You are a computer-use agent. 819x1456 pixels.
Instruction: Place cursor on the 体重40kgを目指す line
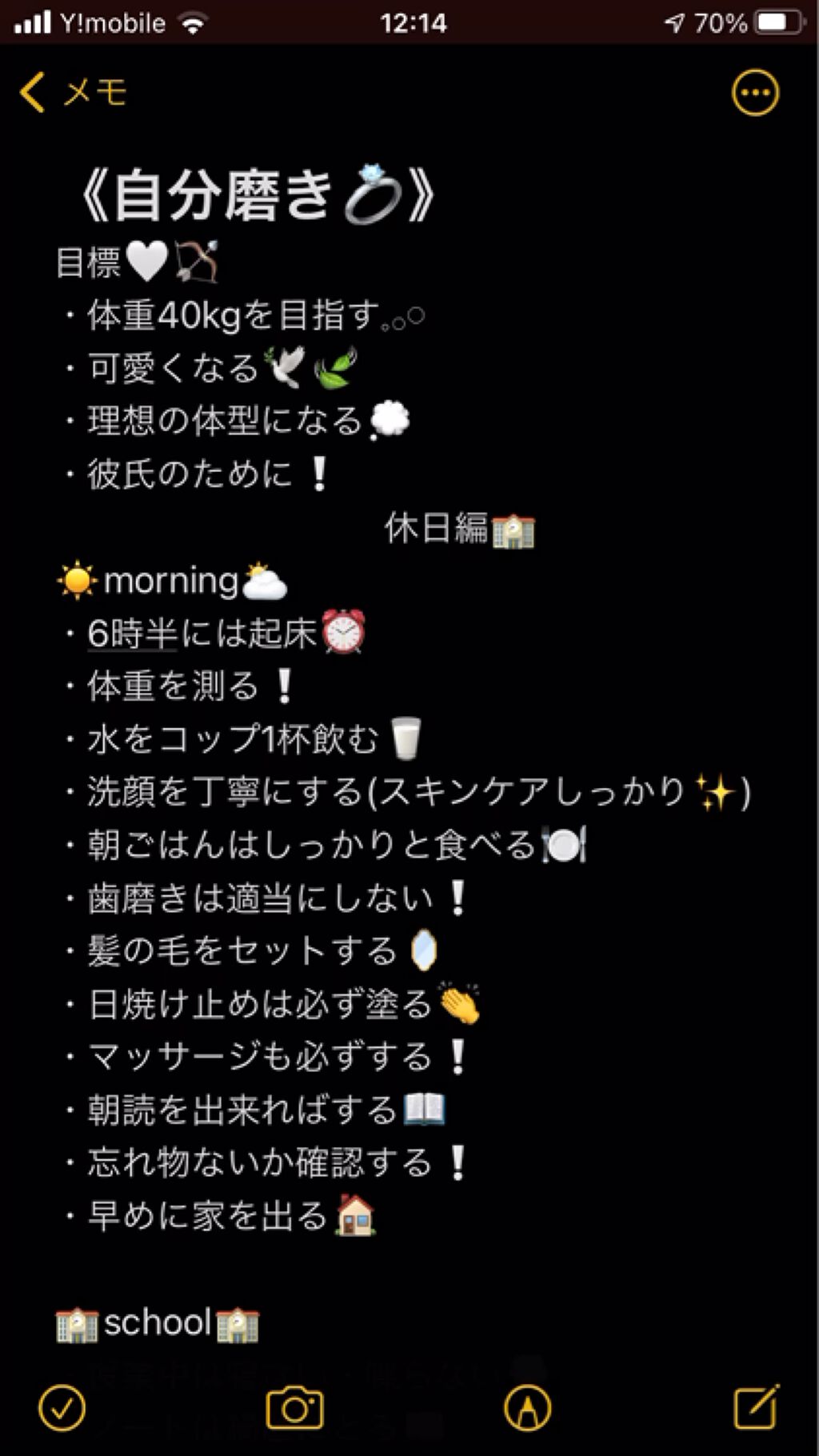pyautogui.click(x=240, y=314)
